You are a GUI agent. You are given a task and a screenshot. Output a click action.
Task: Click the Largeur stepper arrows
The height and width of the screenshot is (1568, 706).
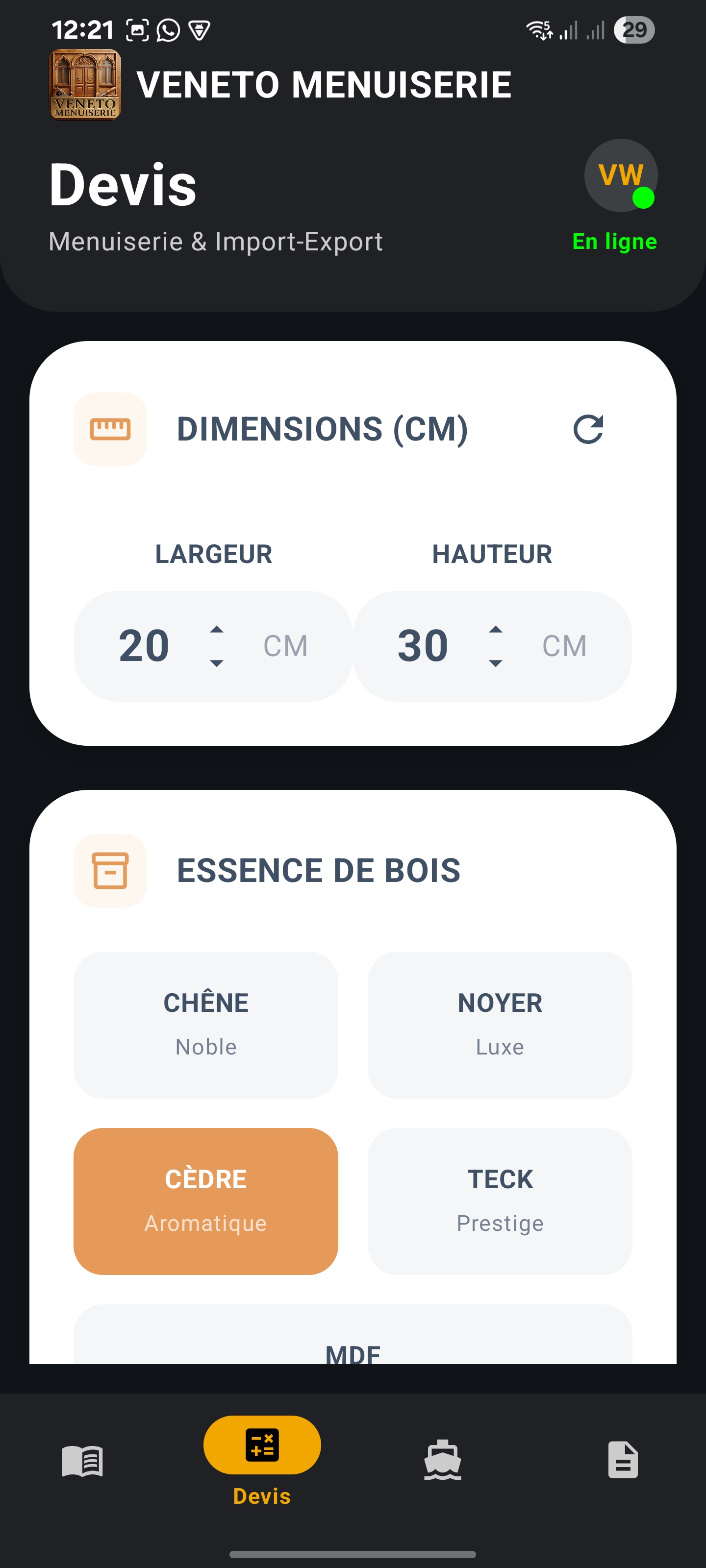(217, 645)
